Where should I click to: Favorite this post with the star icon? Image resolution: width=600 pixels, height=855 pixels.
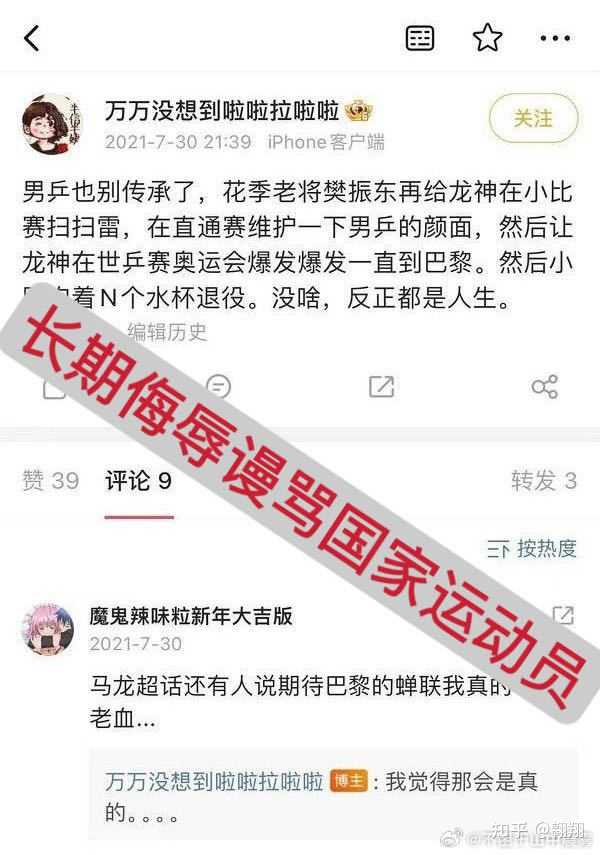pos(487,39)
